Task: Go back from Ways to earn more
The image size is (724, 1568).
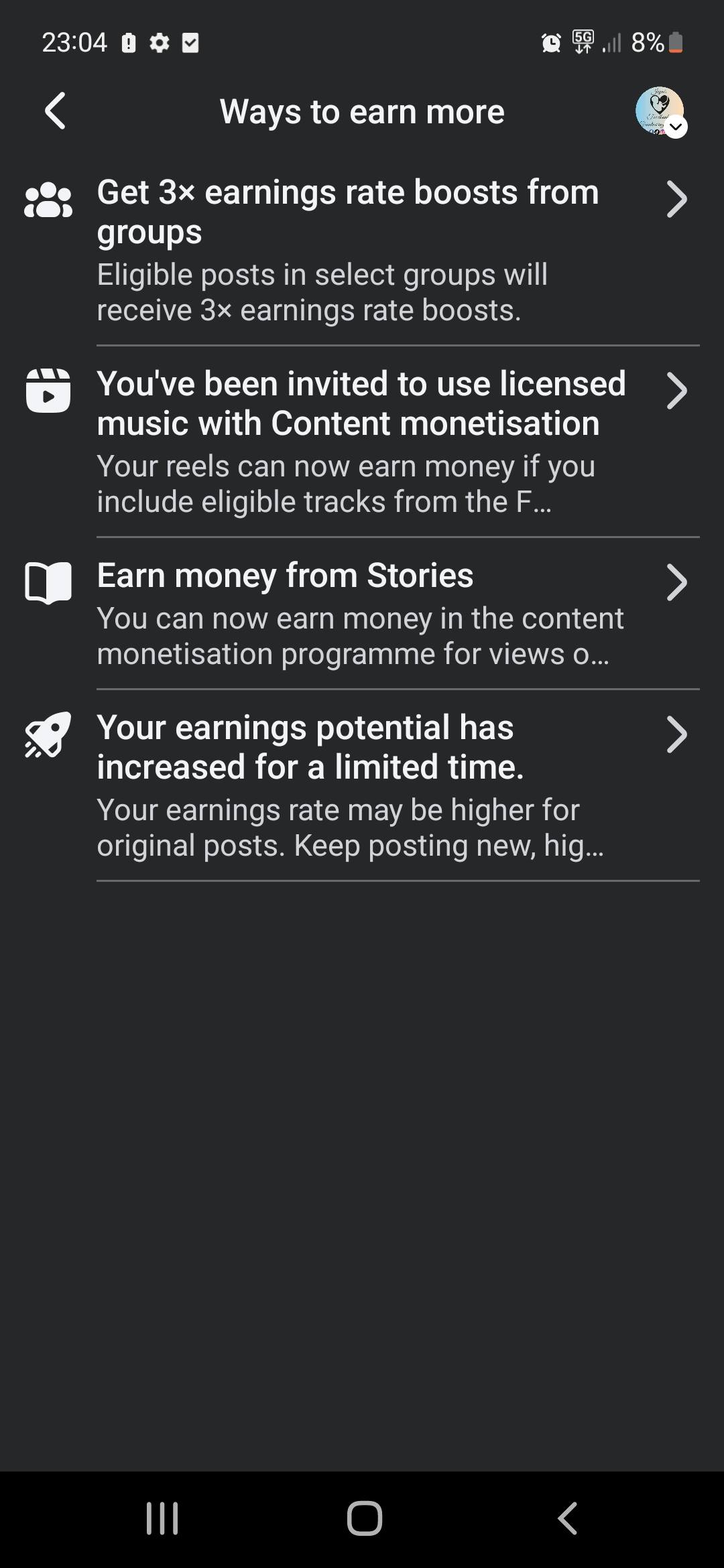Action: tap(55, 111)
